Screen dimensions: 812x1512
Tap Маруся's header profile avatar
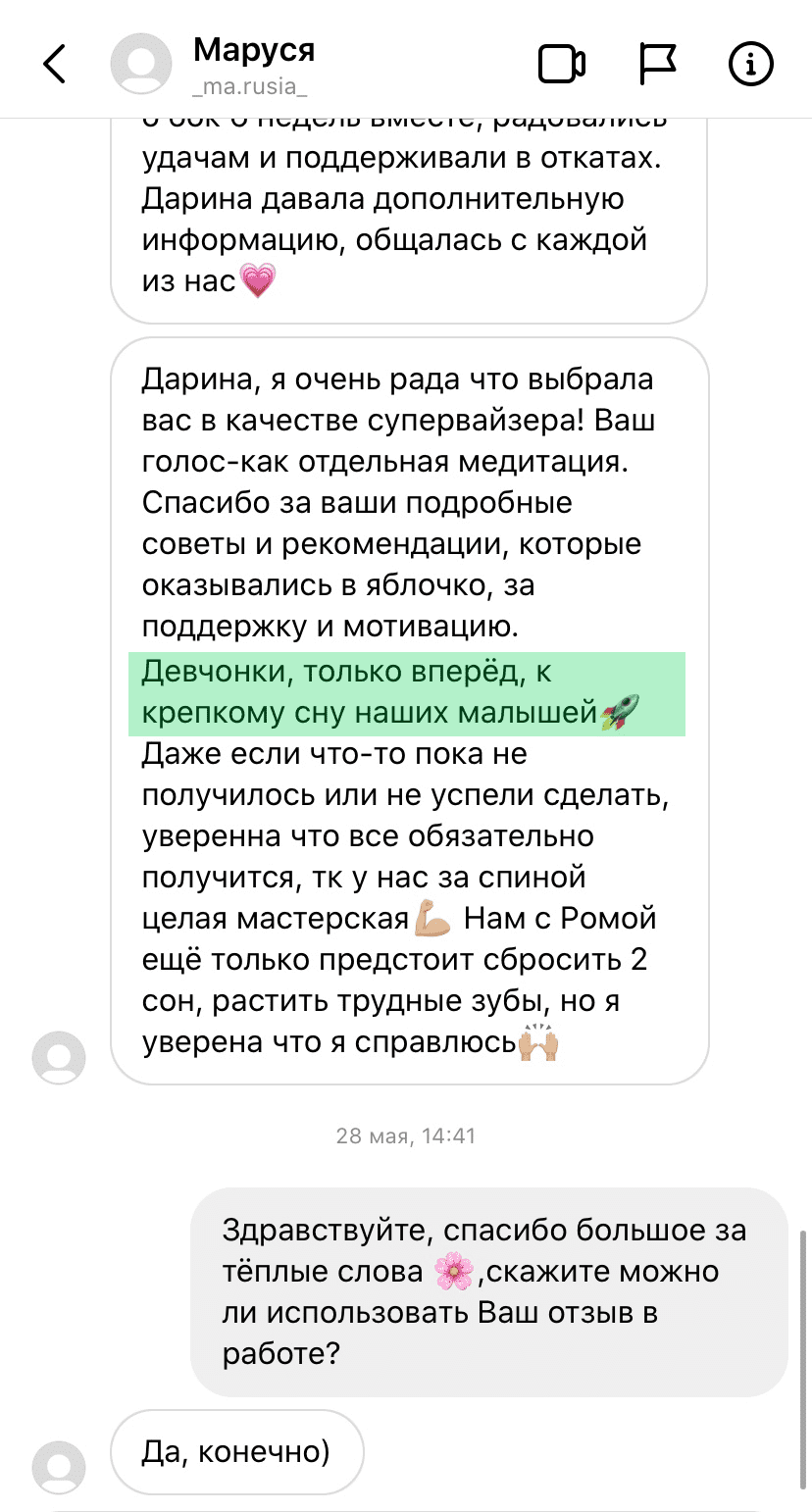(x=141, y=64)
